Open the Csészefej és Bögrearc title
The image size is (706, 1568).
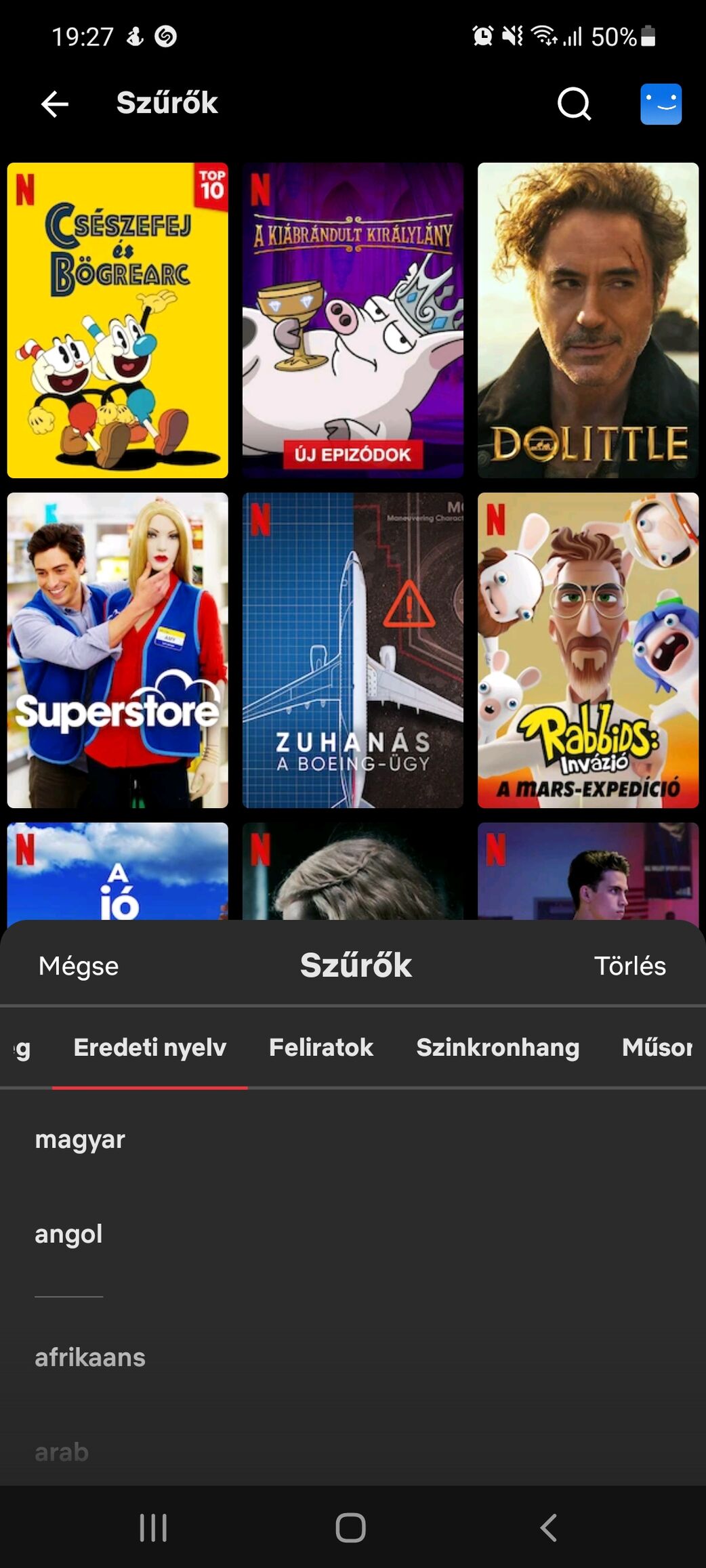click(x=117, y=320)
